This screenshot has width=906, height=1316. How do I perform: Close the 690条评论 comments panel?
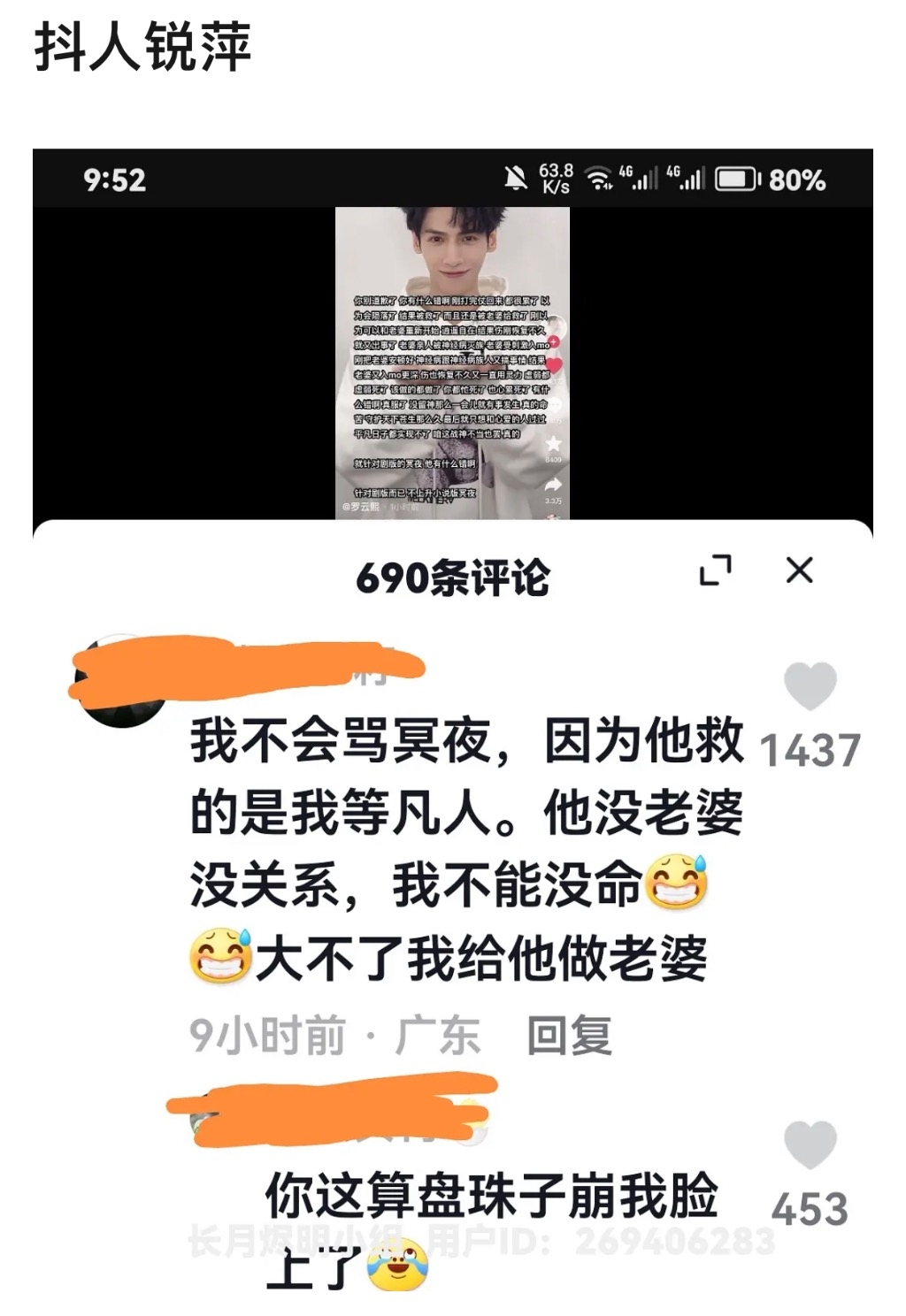tap(799, 570)
